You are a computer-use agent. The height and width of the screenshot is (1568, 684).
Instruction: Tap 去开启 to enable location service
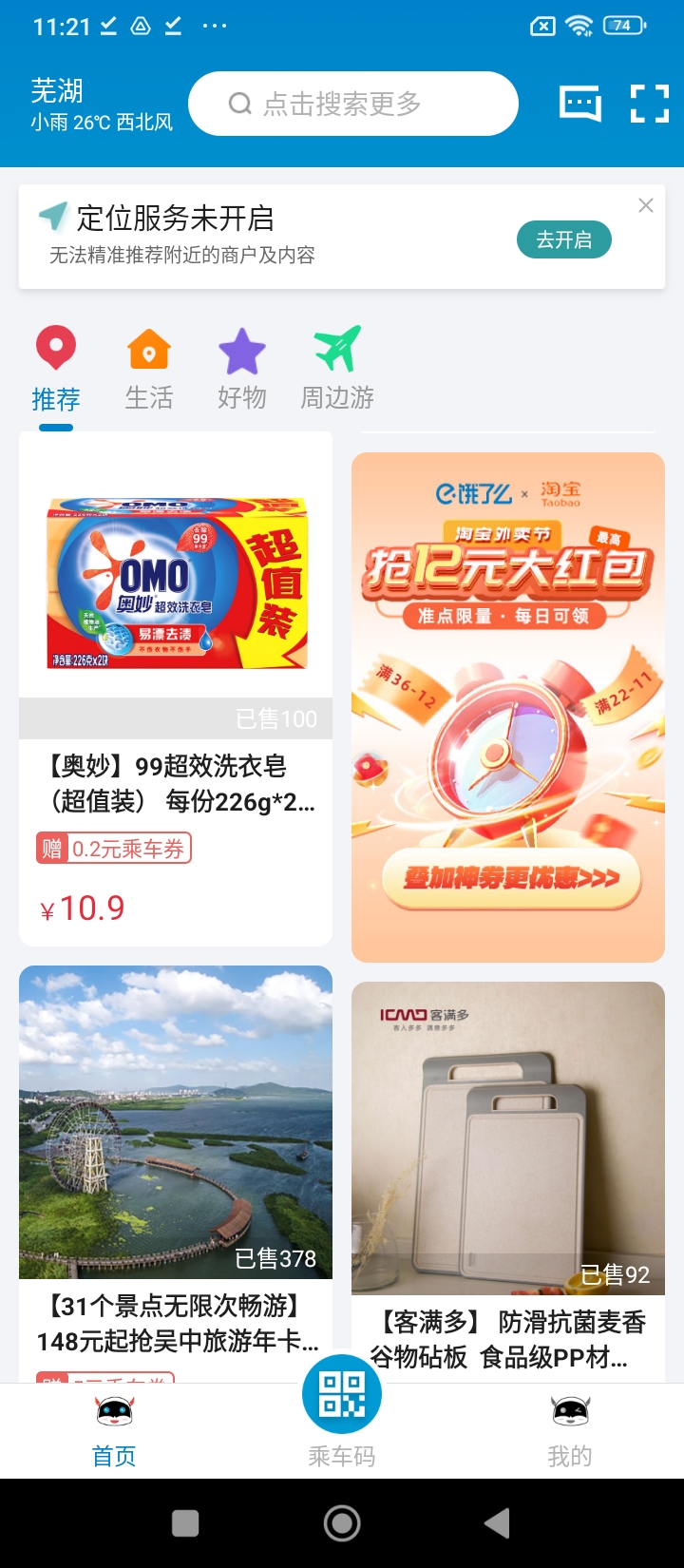[563, 239]
